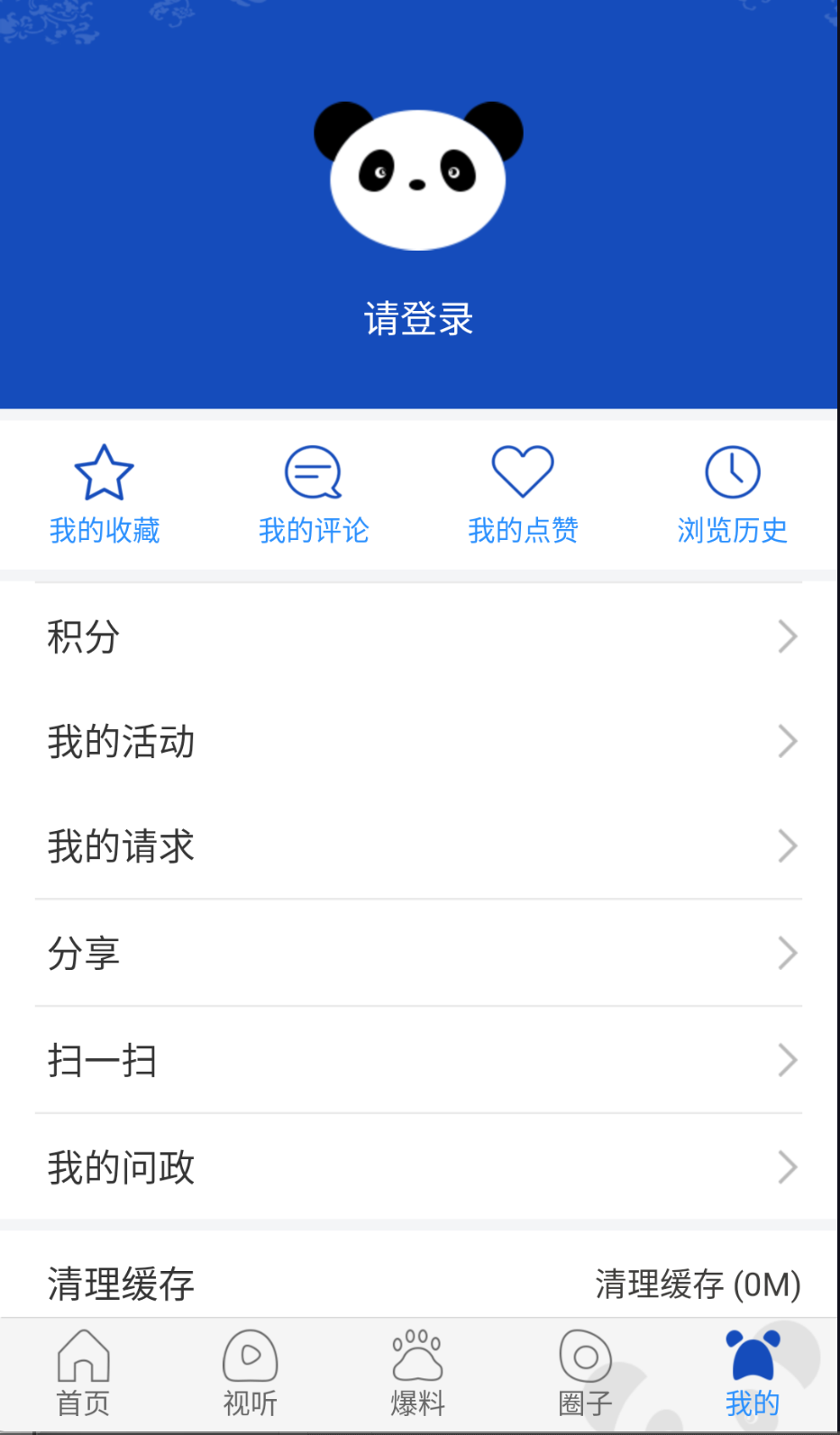840x1435 pixels.
Task: Select the 我的 tab
Action: tap(753, 1374)
